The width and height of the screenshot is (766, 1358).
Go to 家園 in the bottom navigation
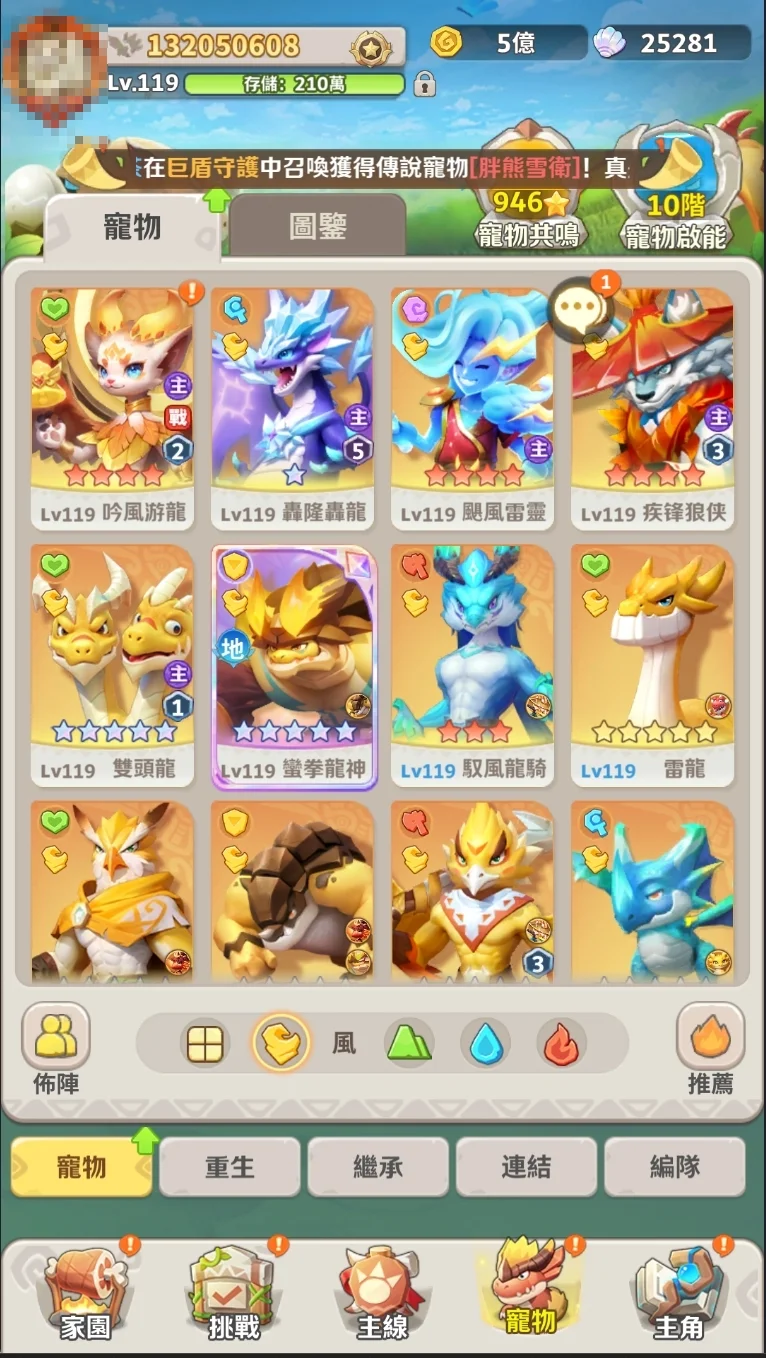coord(85,1295)
